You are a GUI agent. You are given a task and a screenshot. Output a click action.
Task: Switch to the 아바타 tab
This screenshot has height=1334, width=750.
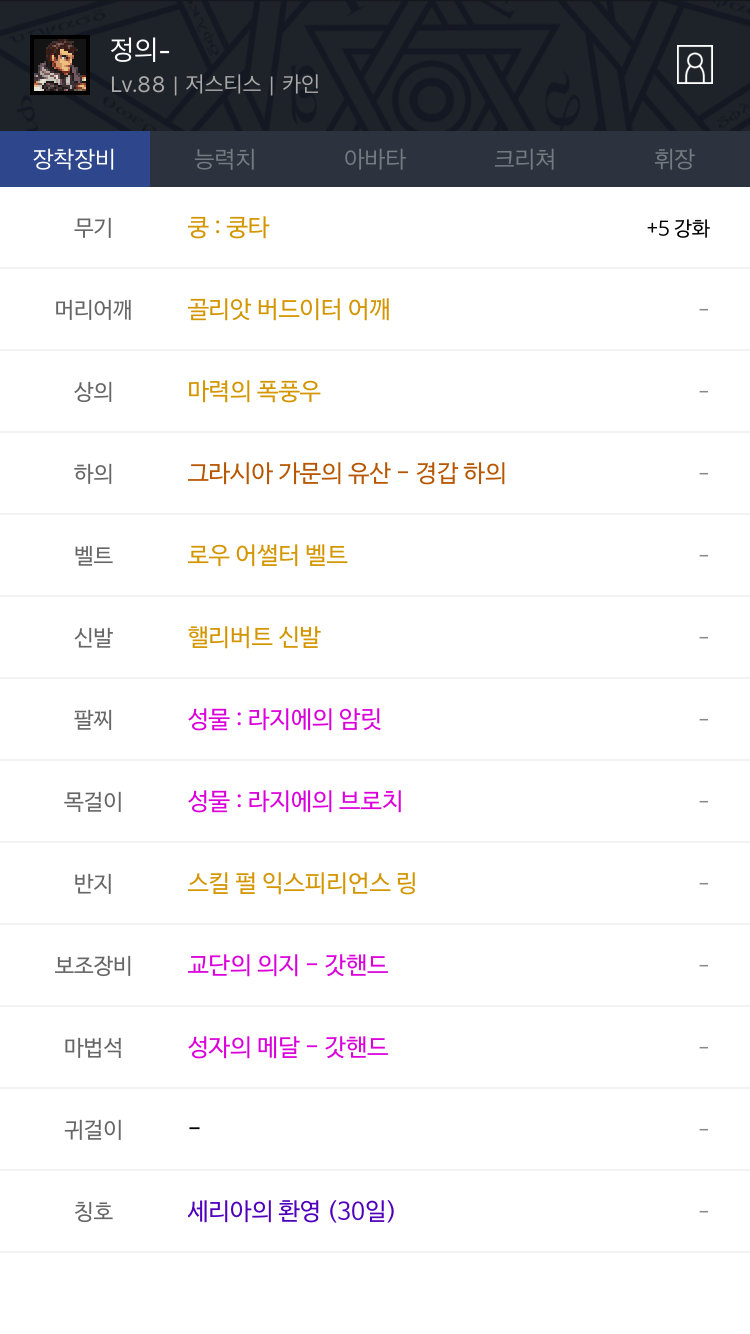click(x=375, y=159)
